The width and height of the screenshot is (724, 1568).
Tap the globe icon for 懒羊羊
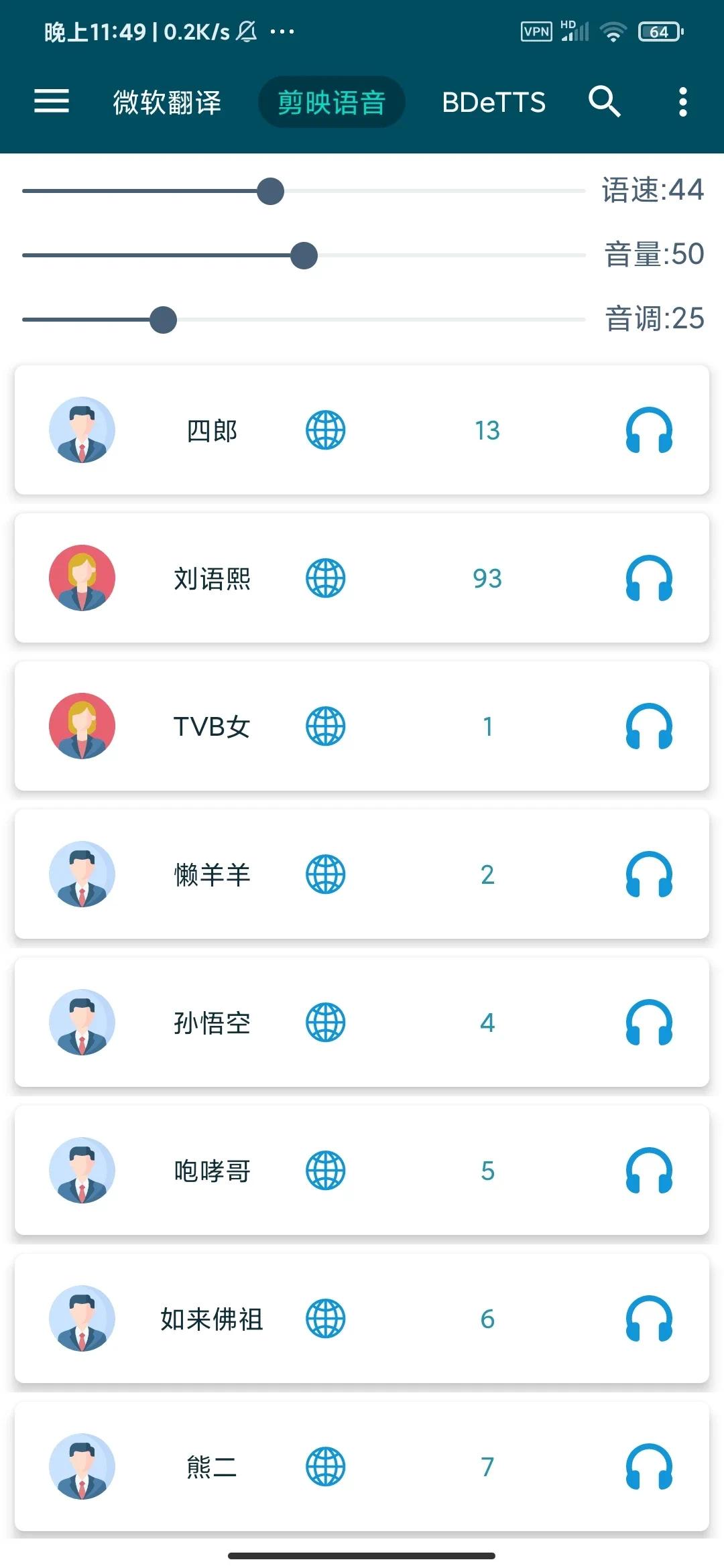[x=326, y=874]
